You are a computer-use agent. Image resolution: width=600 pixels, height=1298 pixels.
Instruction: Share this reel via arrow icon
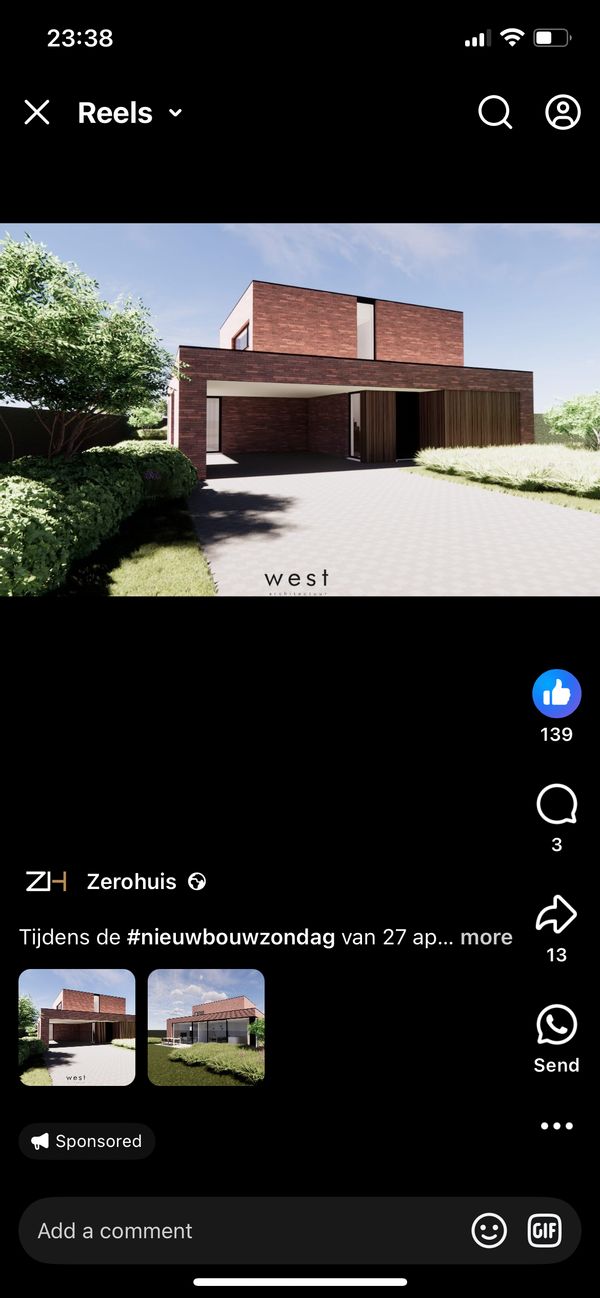(x=556, y=914)
